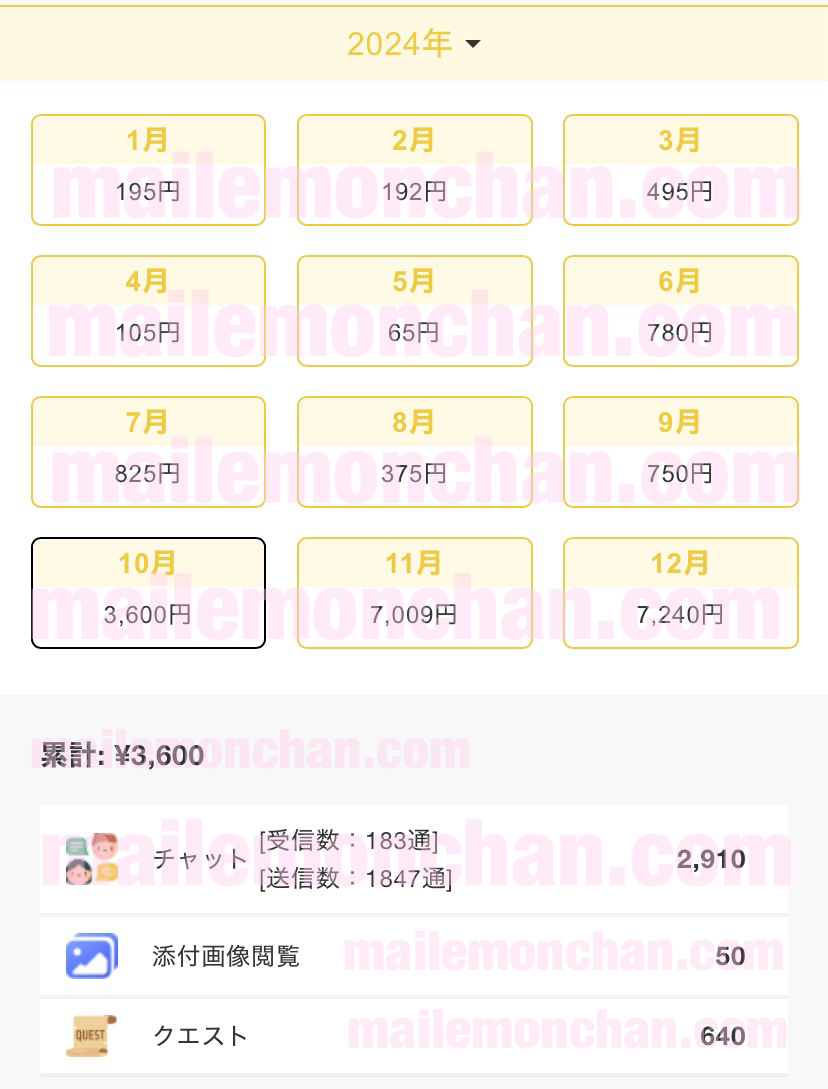Image resolution: width=828 pixels, height=1089 pixels.
Task: Open the 2024年 year dropdown
Action: (414, 44)
